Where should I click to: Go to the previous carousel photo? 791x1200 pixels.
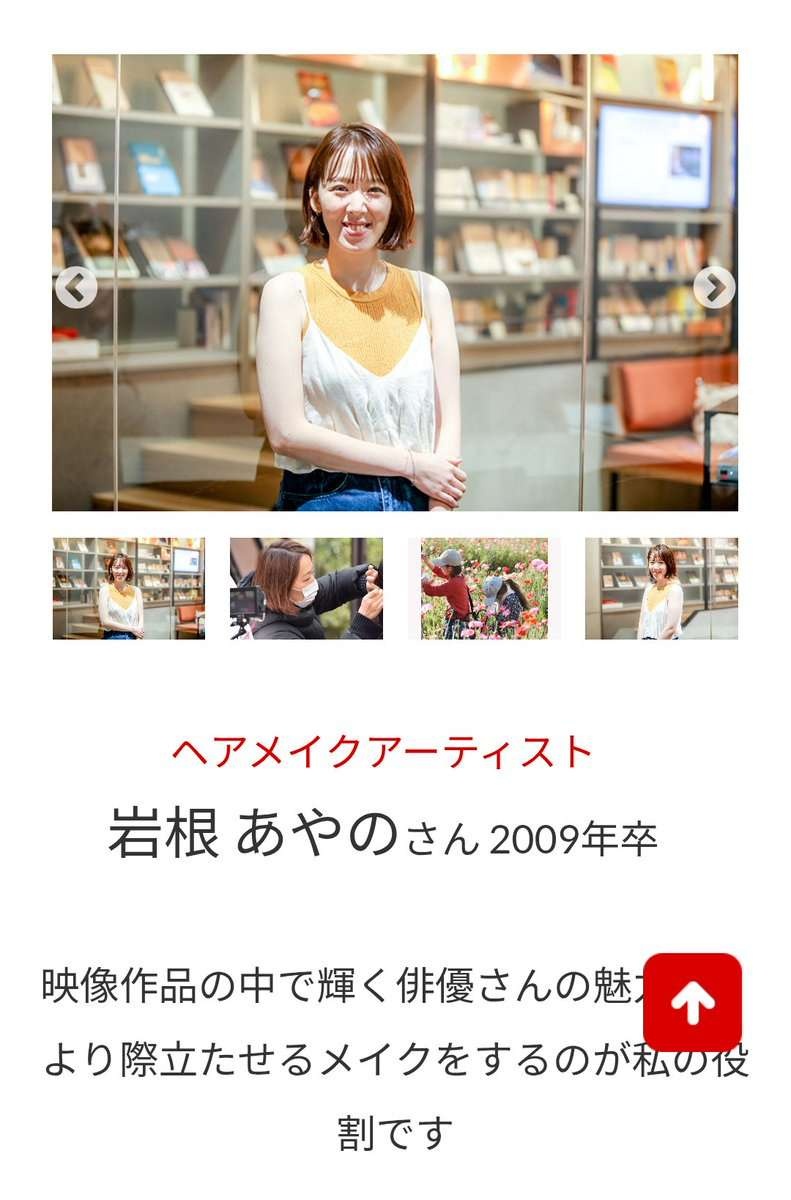click(75, 288)
